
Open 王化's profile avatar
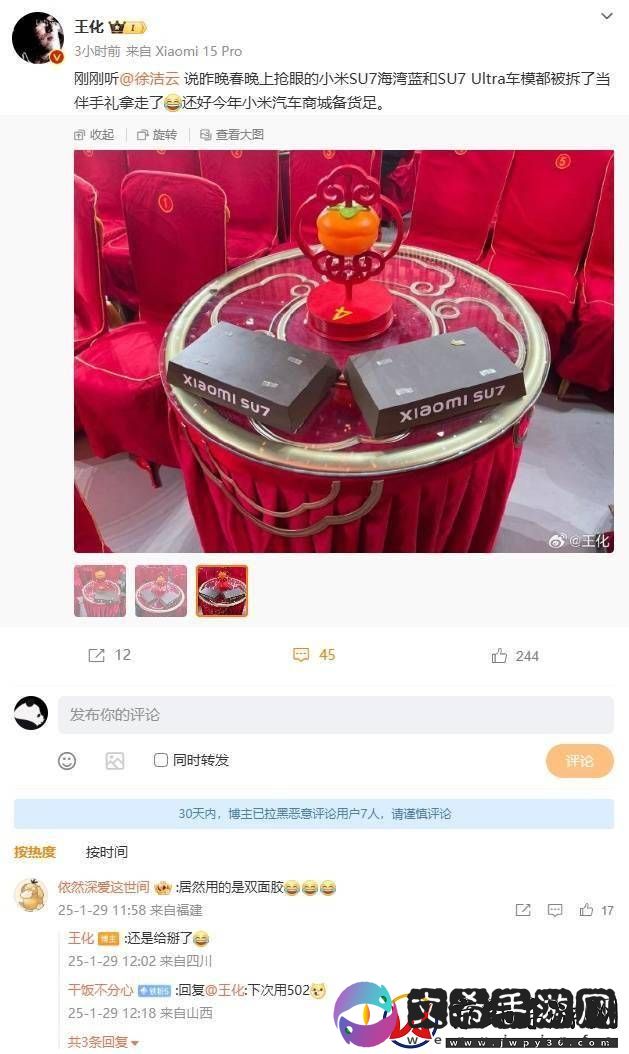tap(38, 39)
